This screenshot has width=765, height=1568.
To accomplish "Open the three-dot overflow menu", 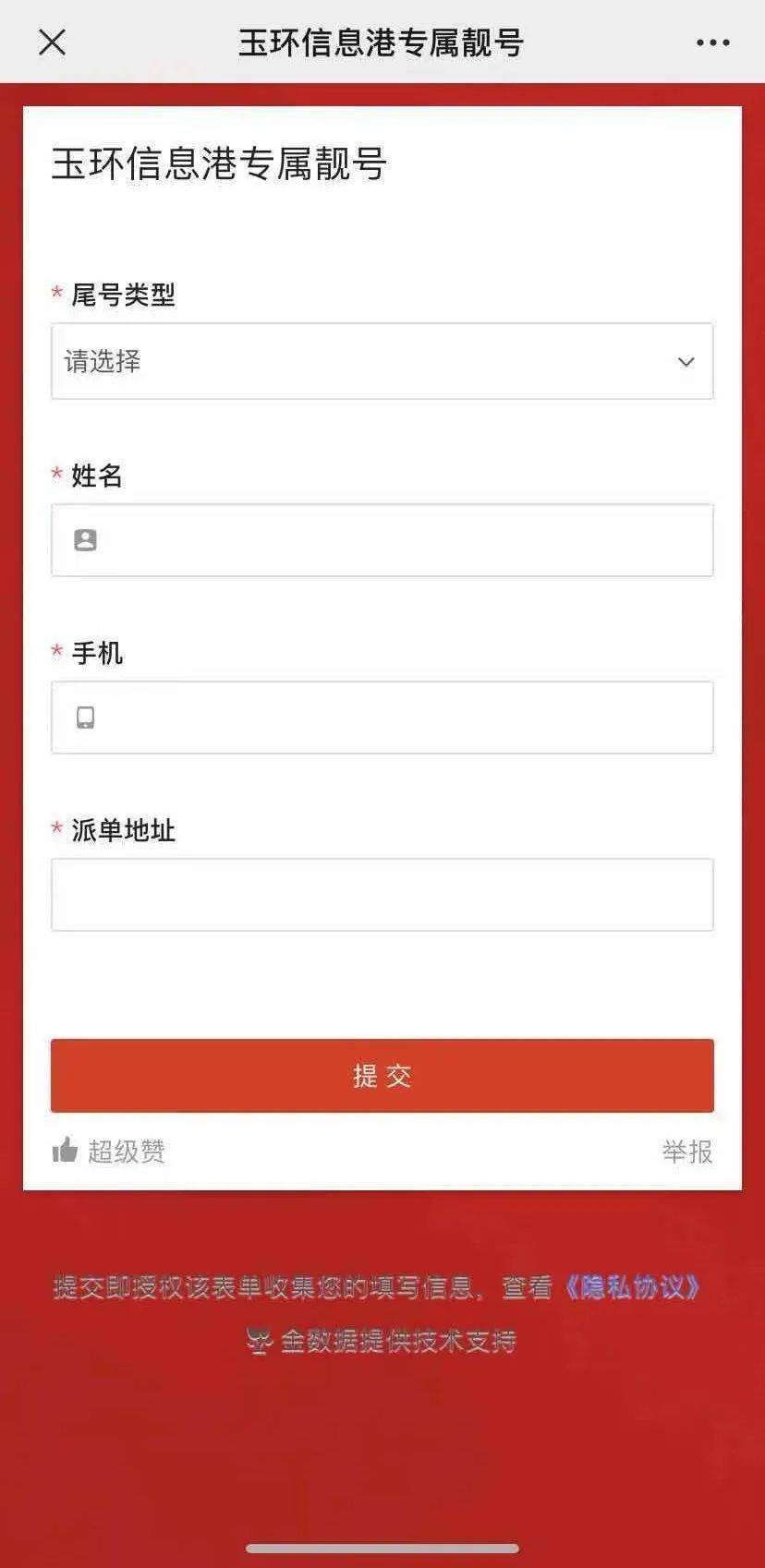I will point(712,42).
